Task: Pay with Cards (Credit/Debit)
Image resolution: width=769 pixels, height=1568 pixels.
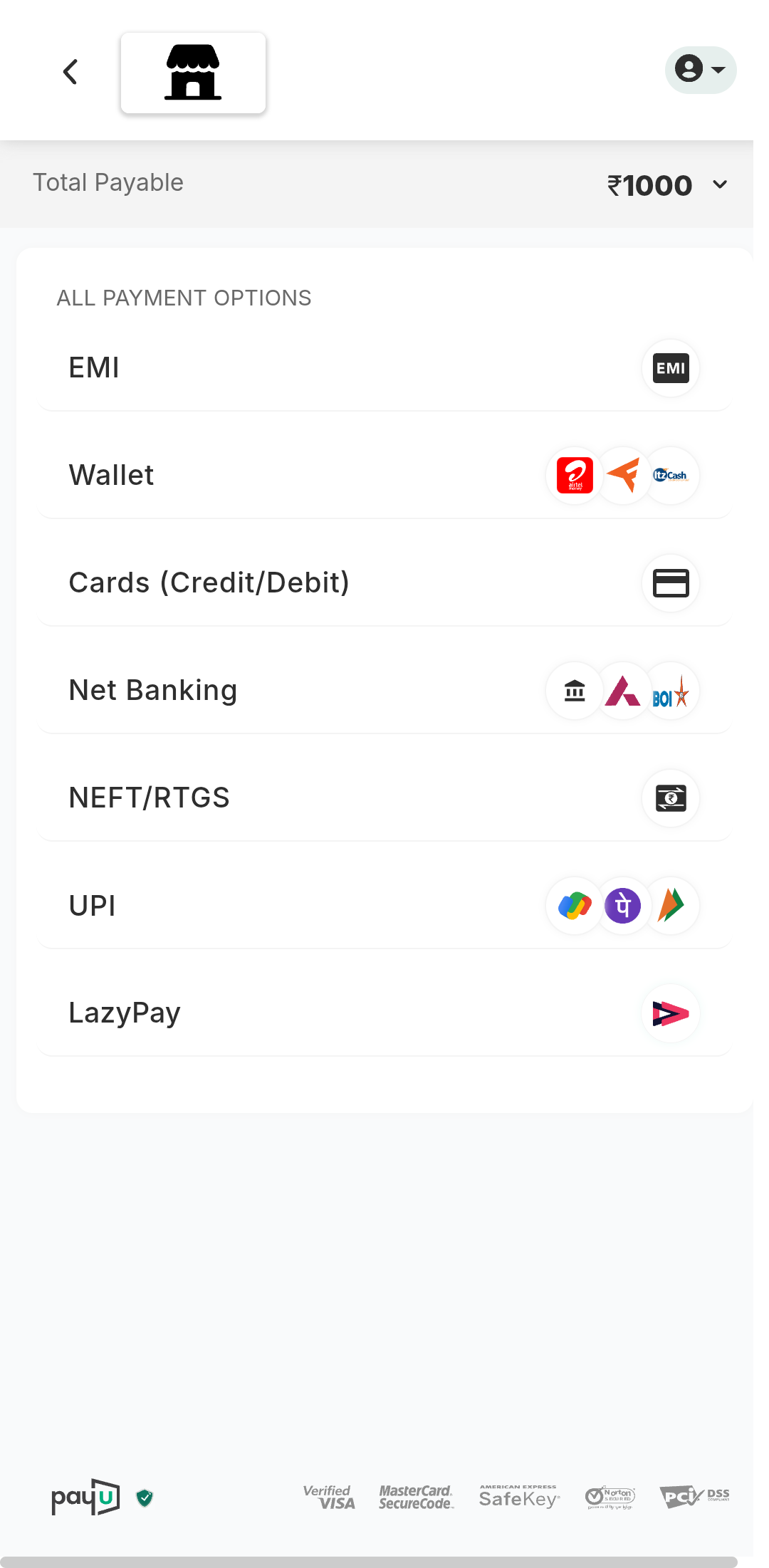Action: coord(384,583)
